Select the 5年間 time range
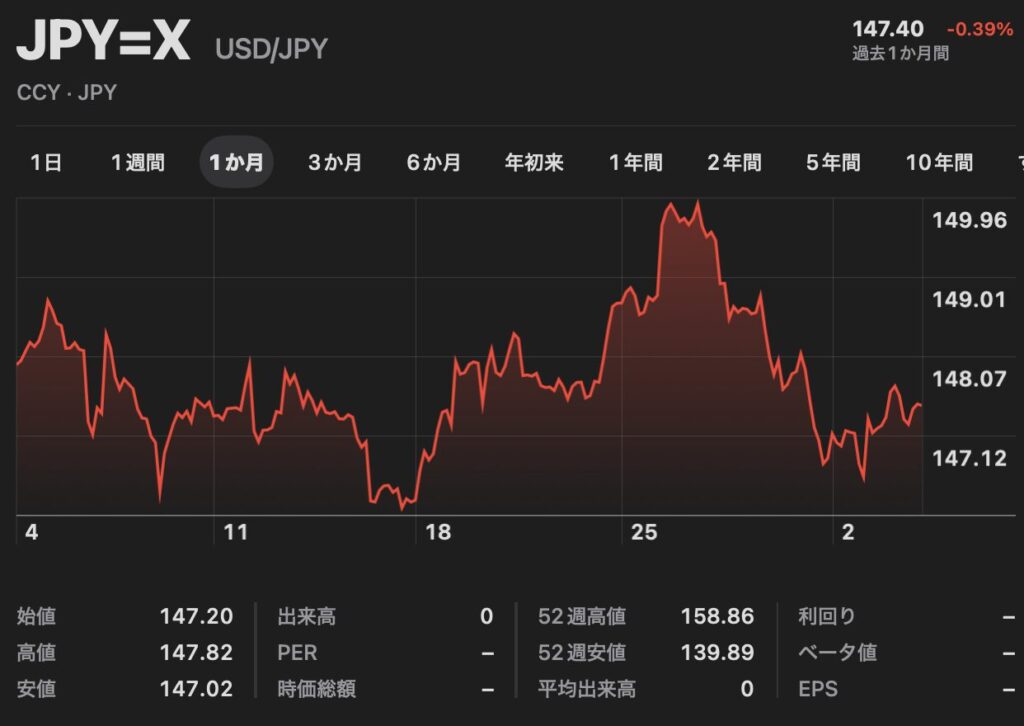Screen dimensions: 1024x726 pos(833,163)
